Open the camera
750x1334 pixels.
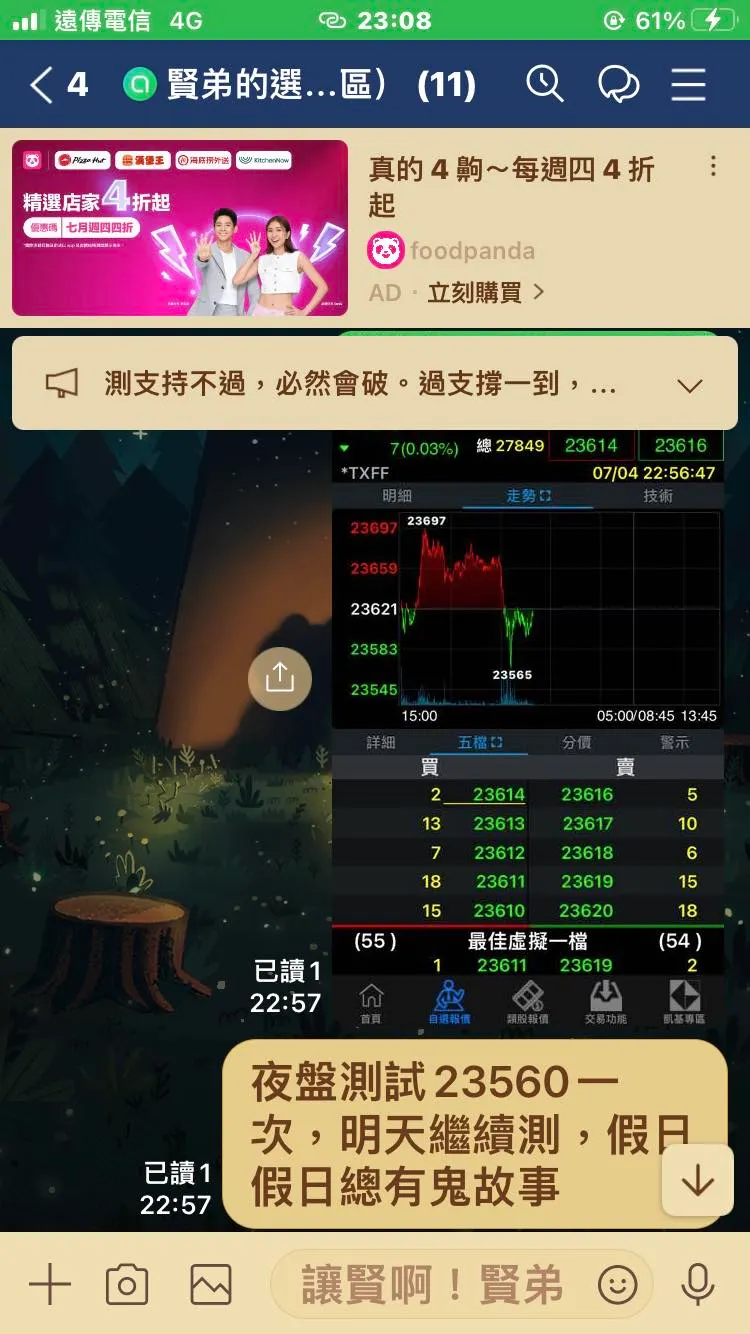pyautogui.click(x=127, y=1284)
